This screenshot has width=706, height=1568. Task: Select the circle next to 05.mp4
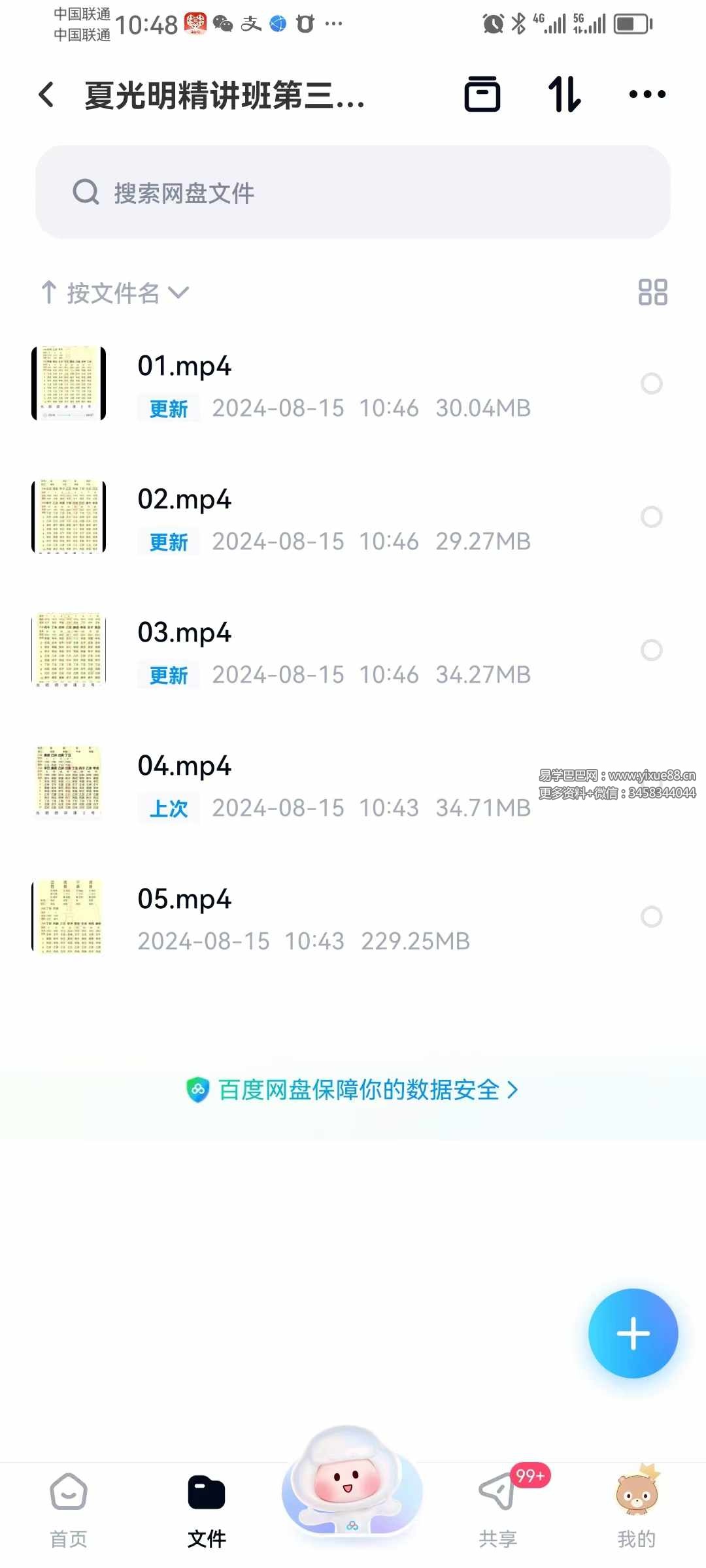point(651,917)
